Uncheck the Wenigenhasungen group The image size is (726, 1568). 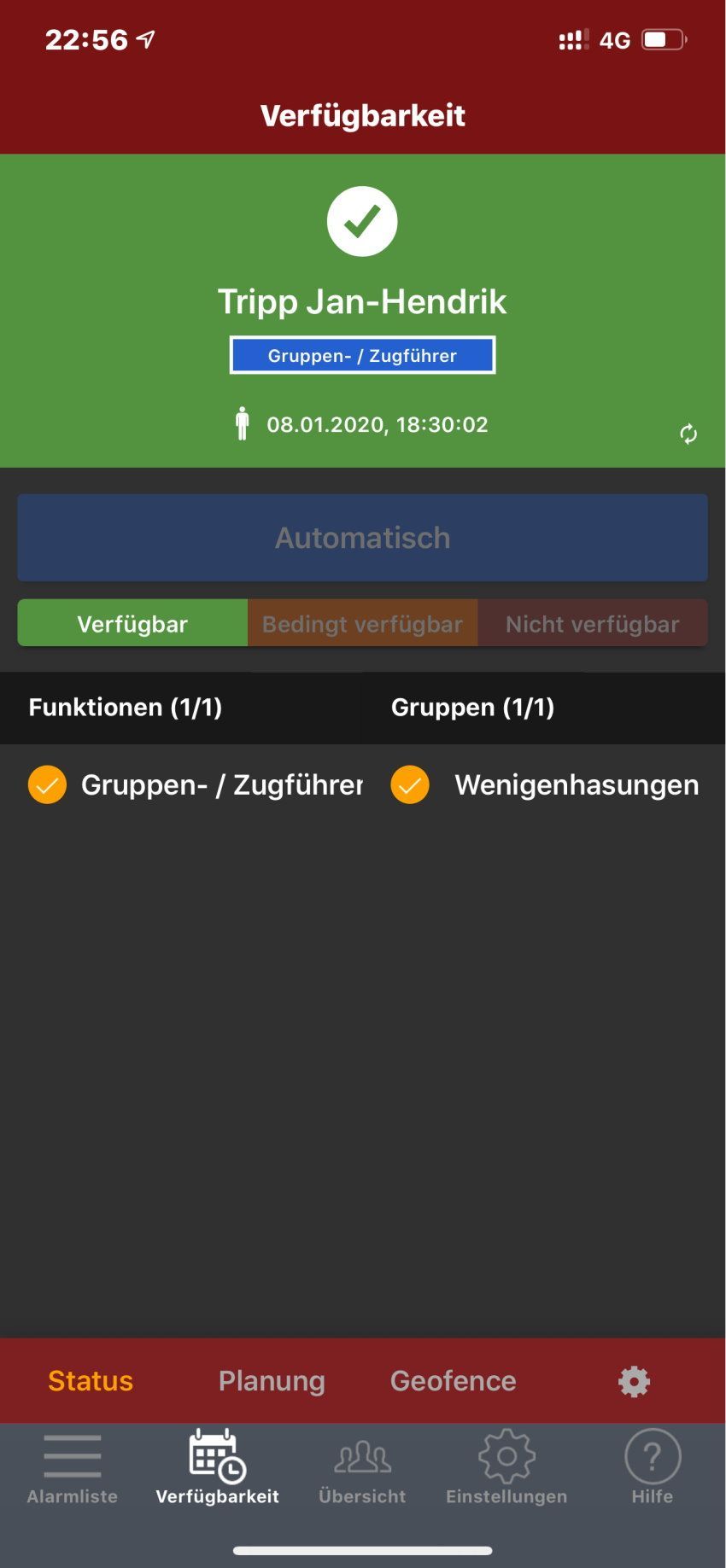[x=410, y=784]
